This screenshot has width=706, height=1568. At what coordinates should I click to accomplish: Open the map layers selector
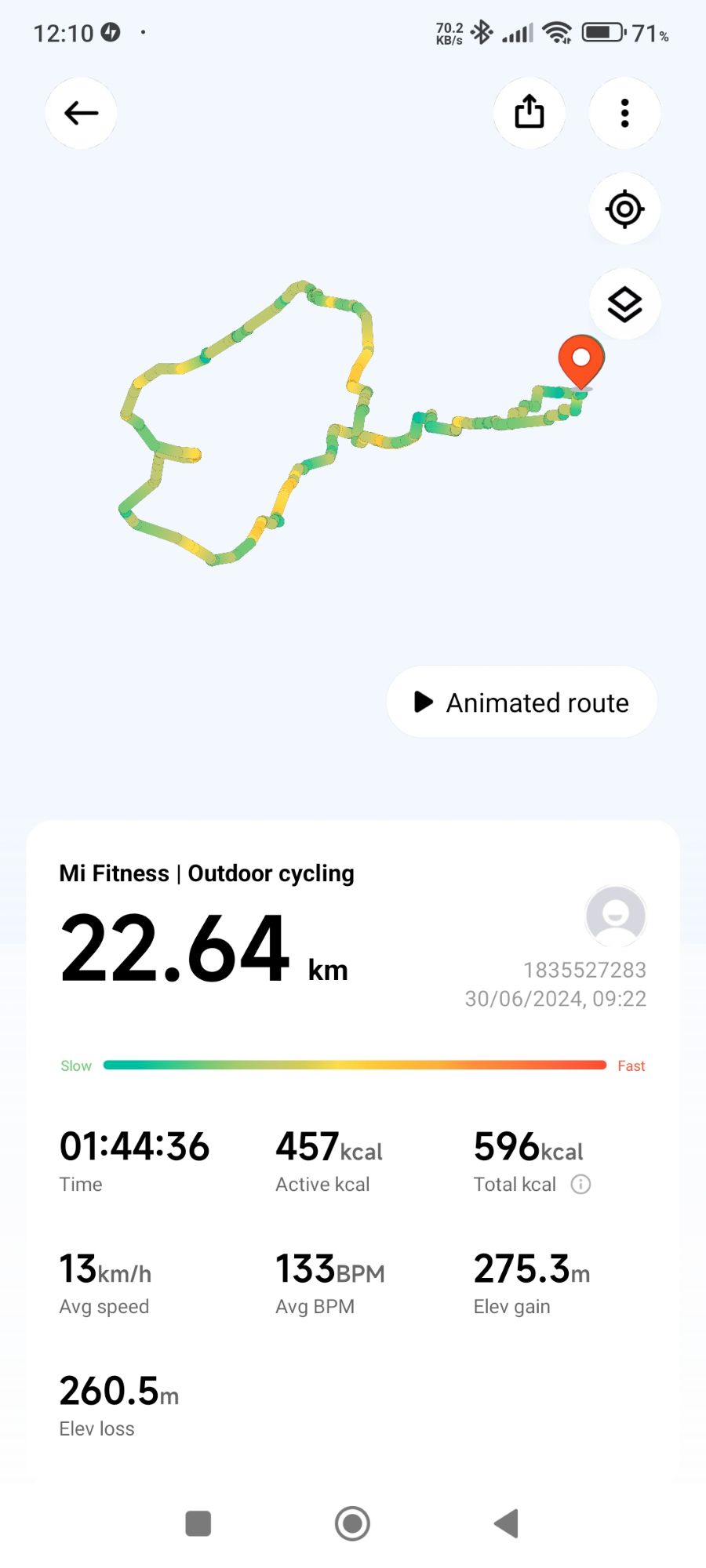pyautogui.click(x=624, y=304)
